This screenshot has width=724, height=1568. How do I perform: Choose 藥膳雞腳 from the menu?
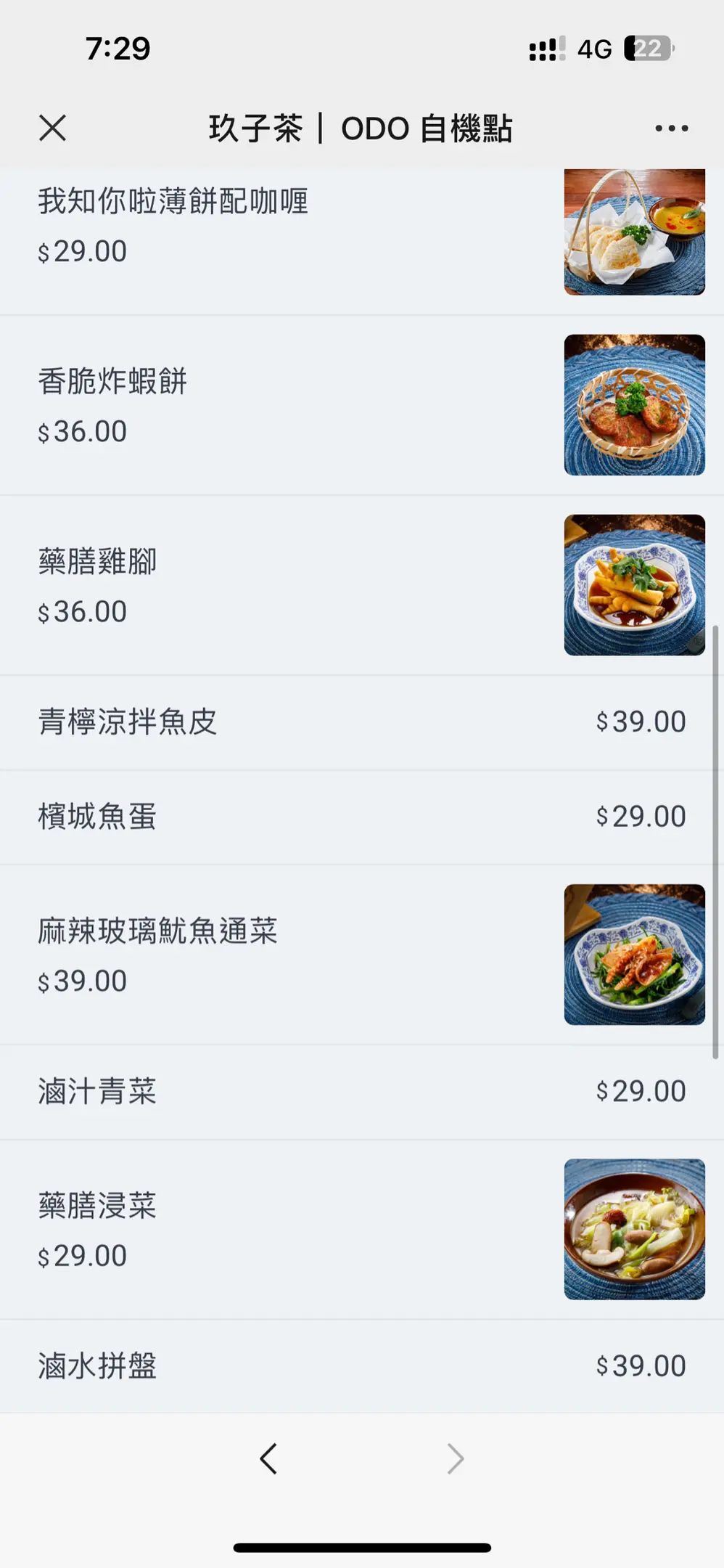(362, 585)
